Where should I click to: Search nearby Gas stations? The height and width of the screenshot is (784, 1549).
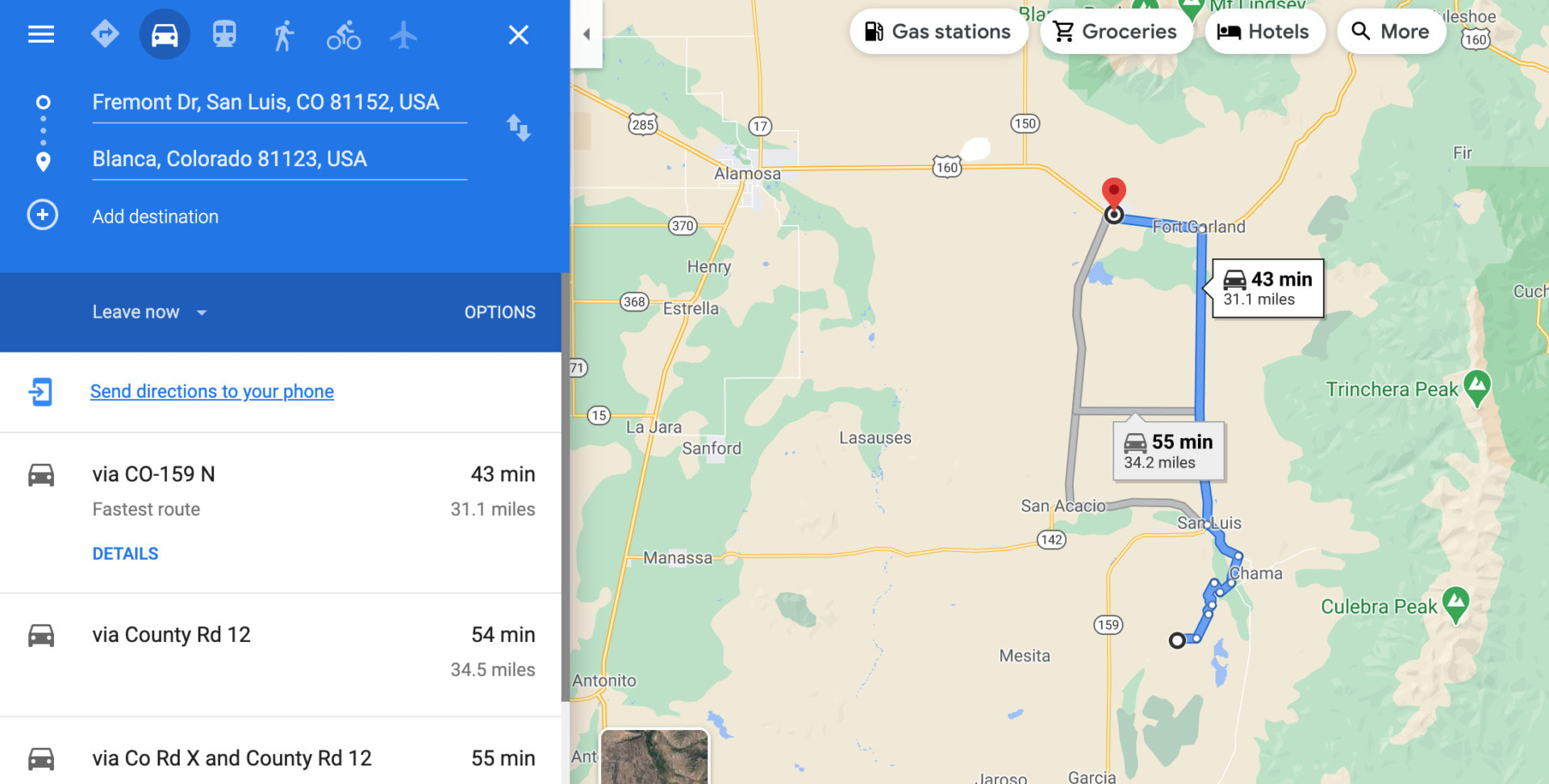tap(938, 31)
